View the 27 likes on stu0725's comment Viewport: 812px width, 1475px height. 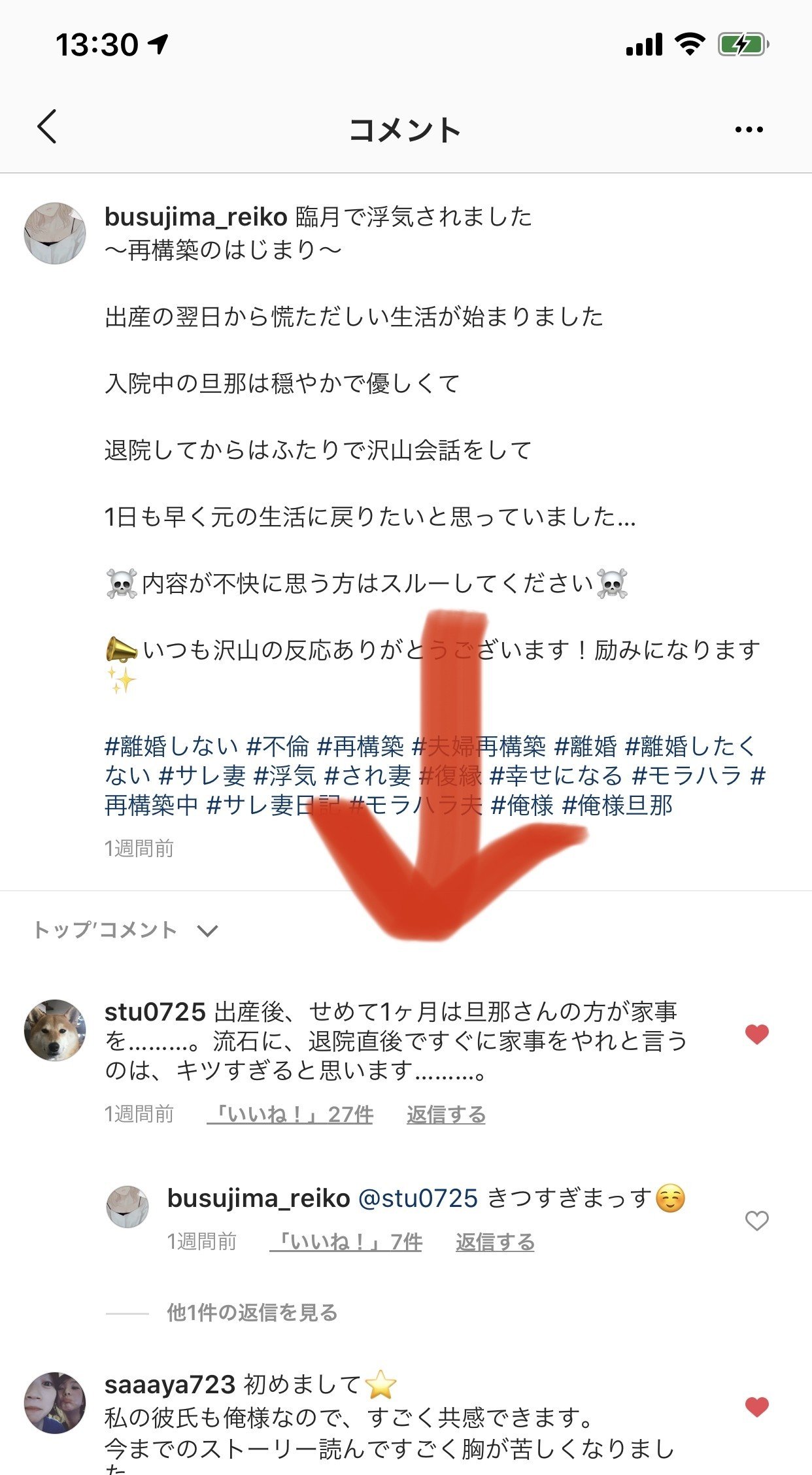pos(290,1114)
